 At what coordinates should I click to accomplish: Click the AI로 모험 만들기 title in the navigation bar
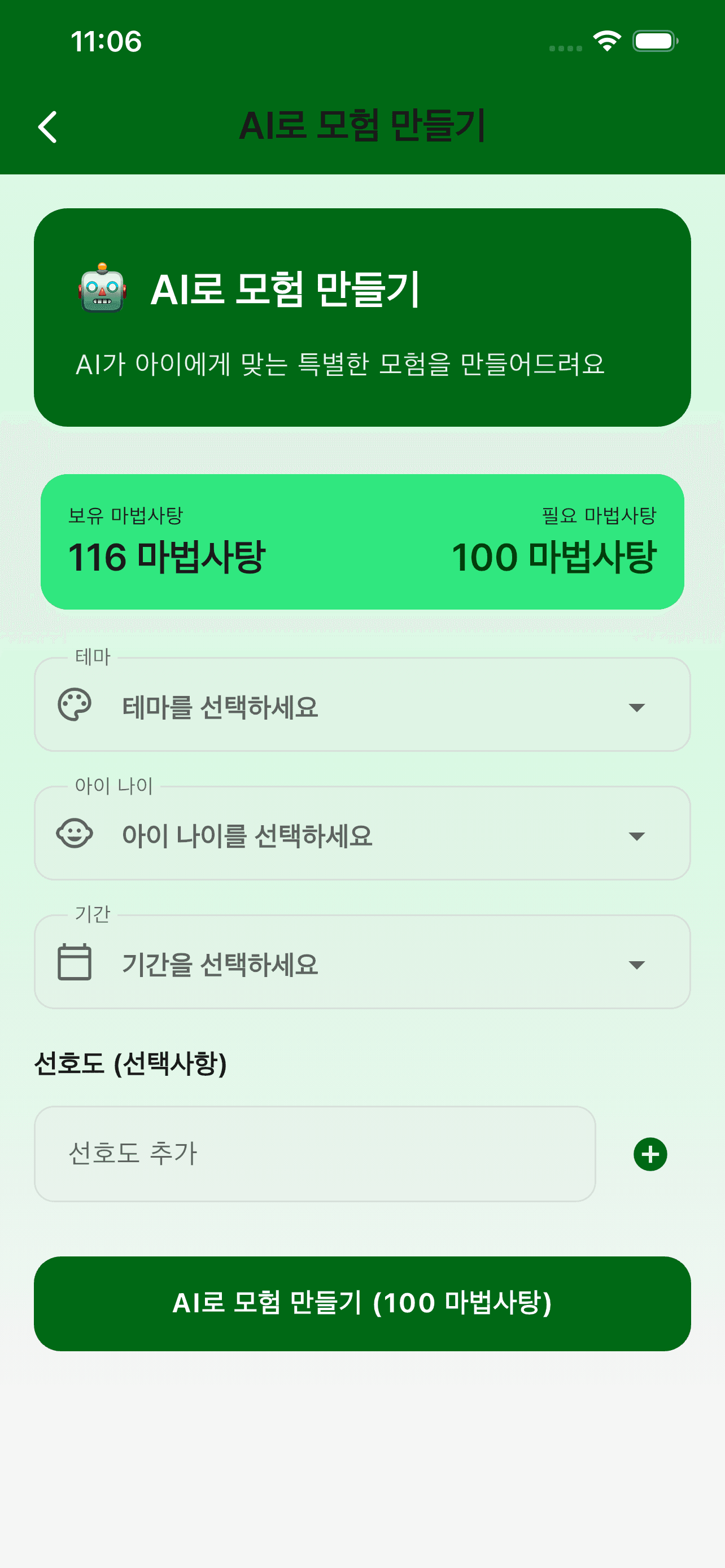362,126
